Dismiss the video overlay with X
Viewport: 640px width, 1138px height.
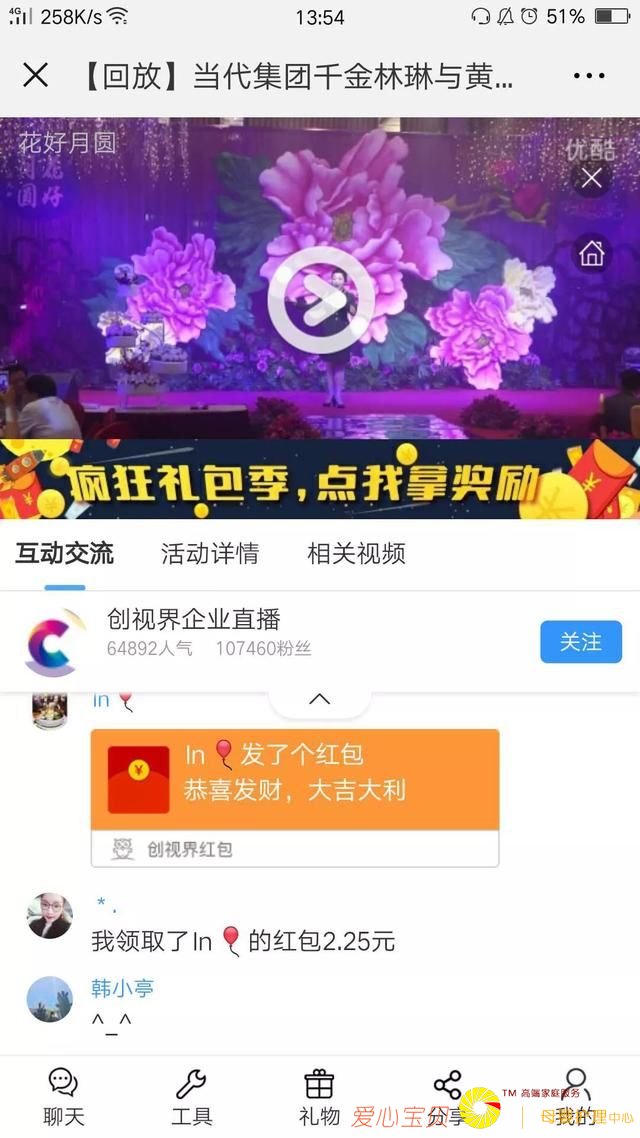click(x=592, y=178)
